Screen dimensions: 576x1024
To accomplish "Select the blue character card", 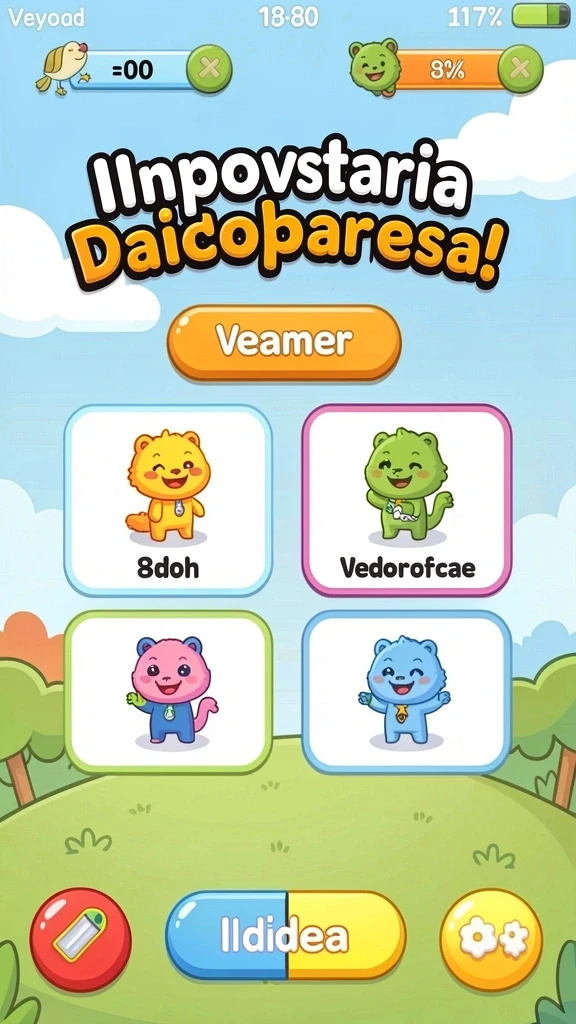I will [407, 693].
